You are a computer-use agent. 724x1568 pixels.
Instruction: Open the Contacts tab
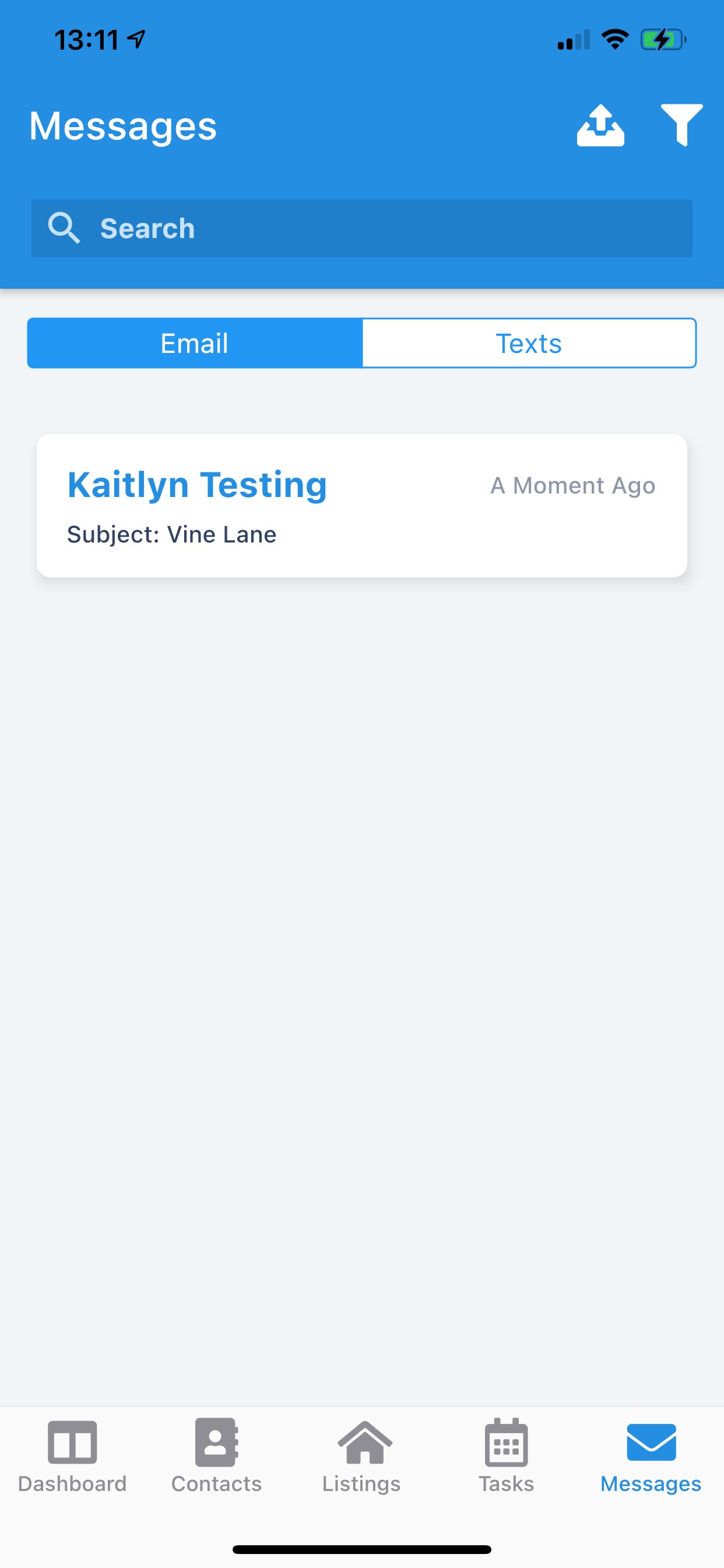(217, 1457)
